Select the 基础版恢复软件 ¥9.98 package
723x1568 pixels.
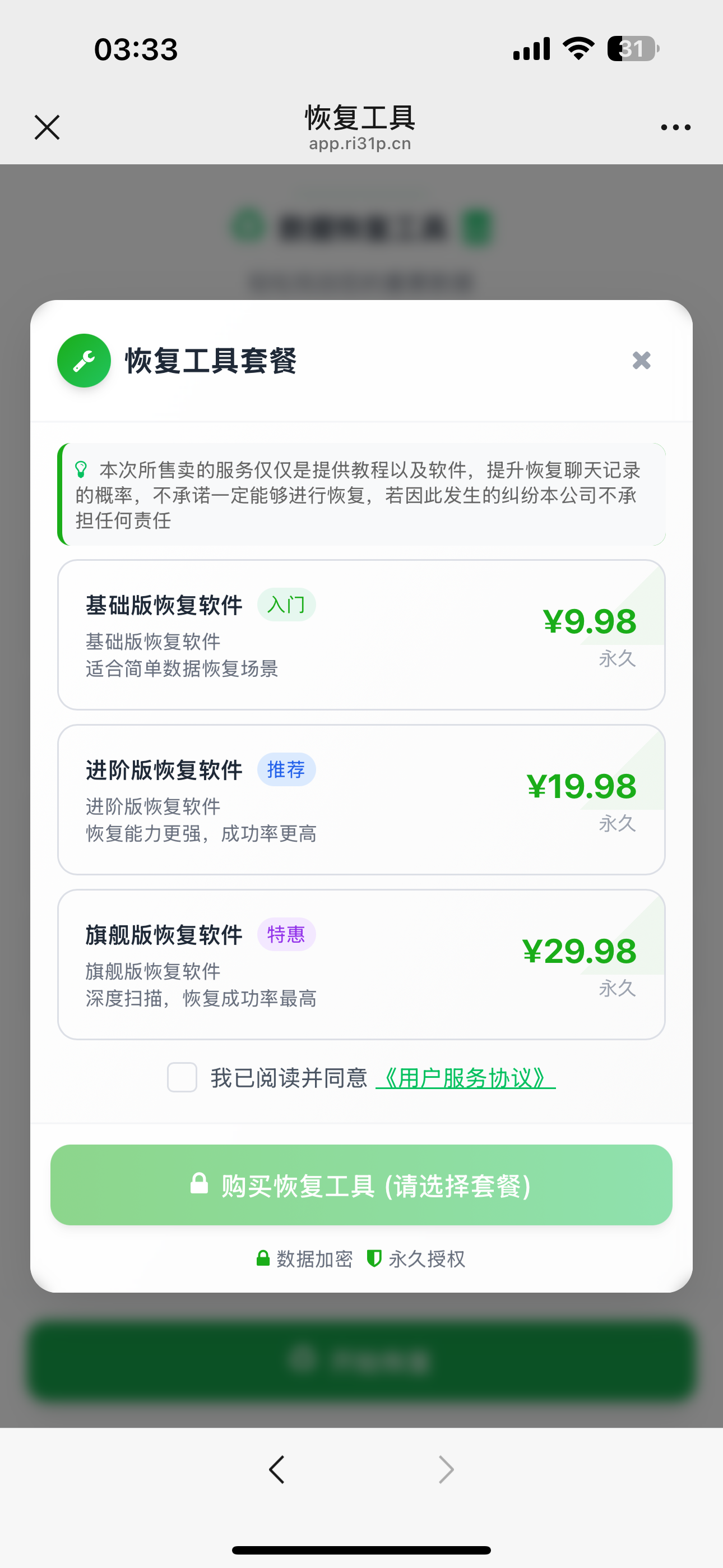click(x=361, y=634)
